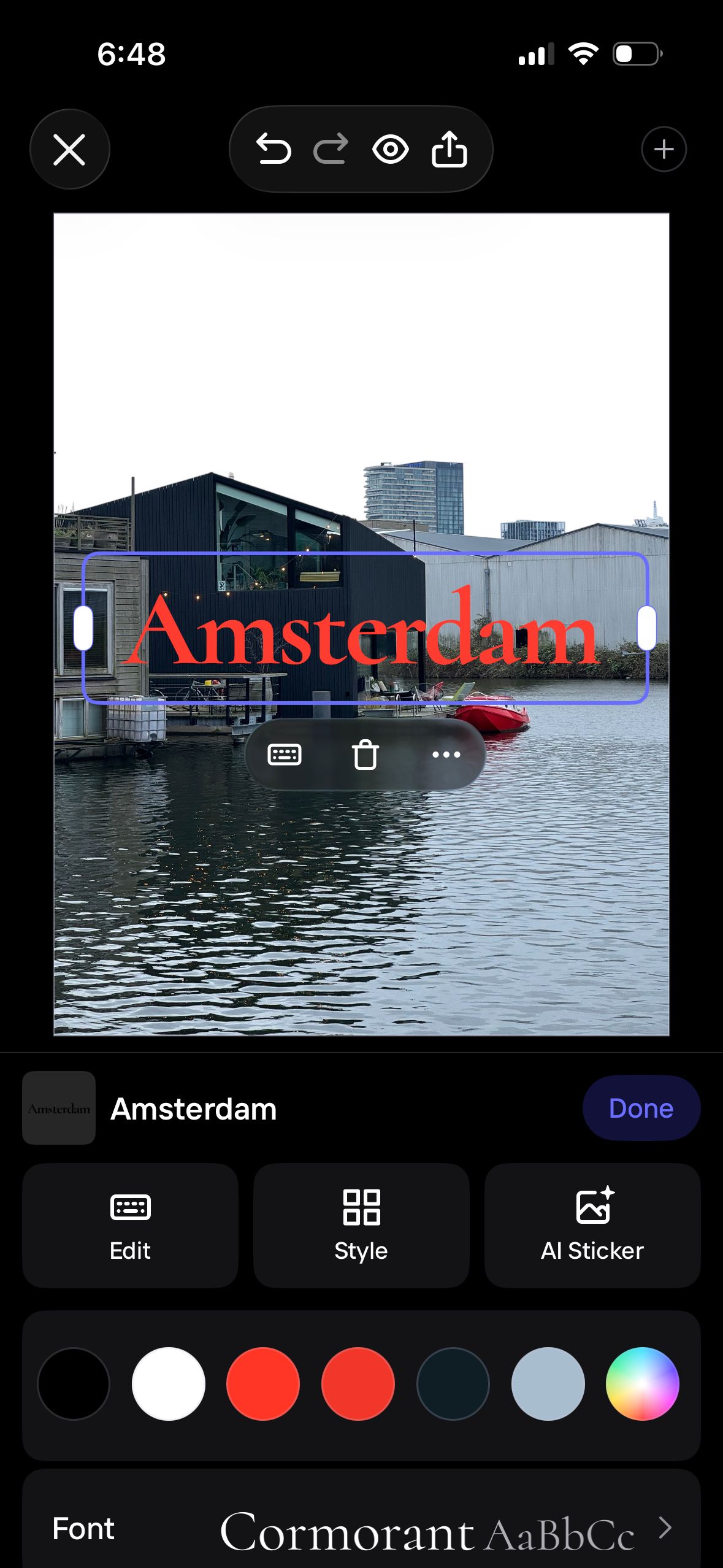Add a new element with the plus icon
Viewport: 723px width, 1568px height.
[x=664, y=148]
